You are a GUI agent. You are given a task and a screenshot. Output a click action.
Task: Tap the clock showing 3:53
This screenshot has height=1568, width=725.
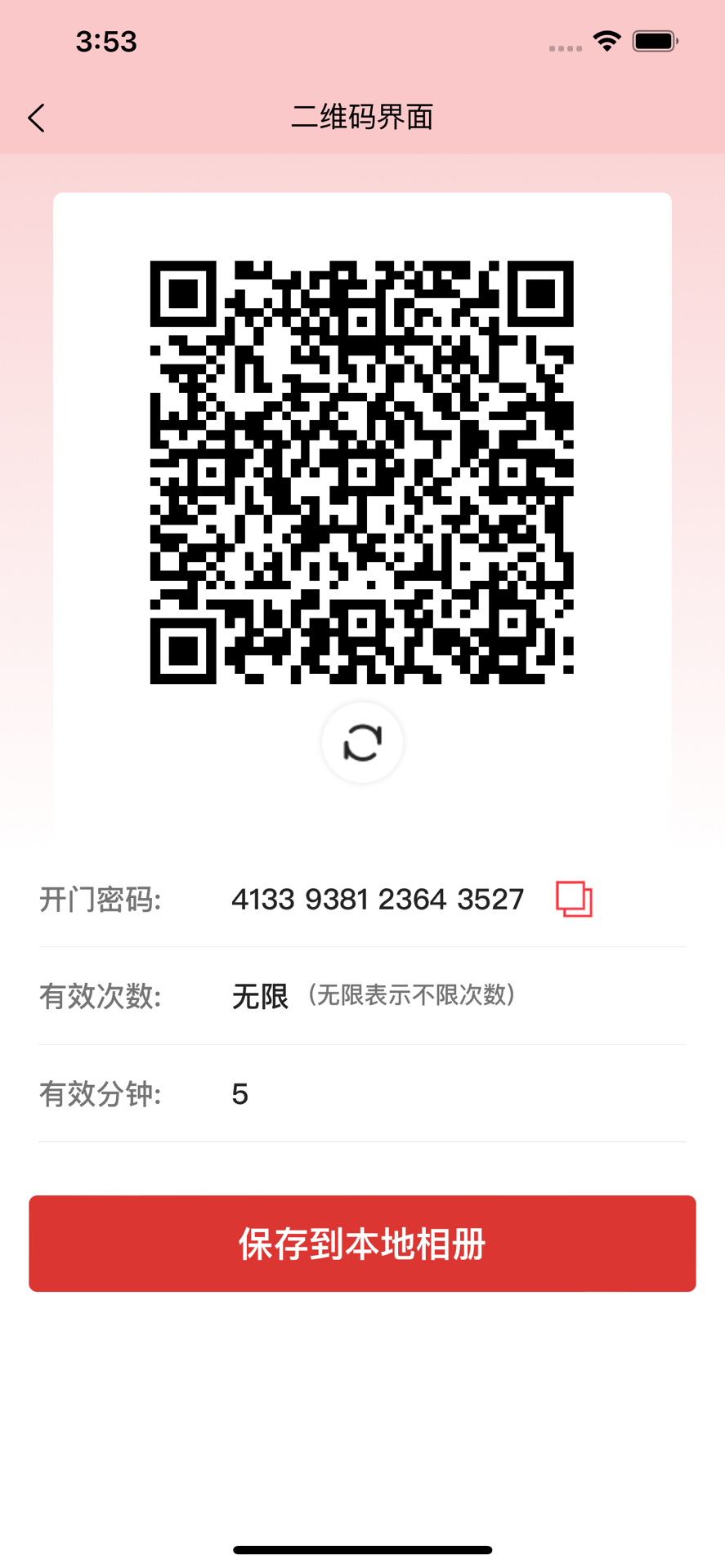(x=106, y=40)
